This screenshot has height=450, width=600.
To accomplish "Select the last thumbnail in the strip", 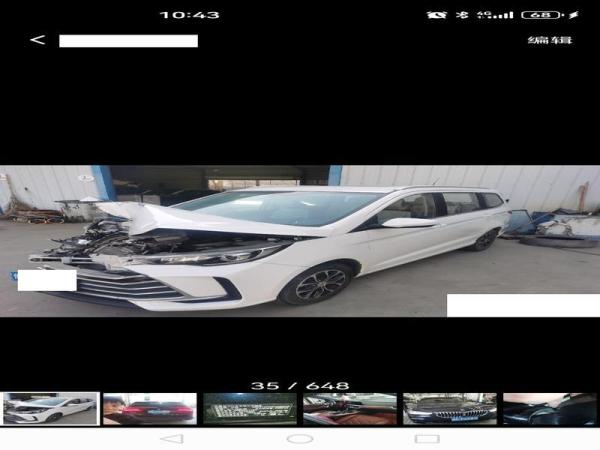I will [x=550, y=408].
